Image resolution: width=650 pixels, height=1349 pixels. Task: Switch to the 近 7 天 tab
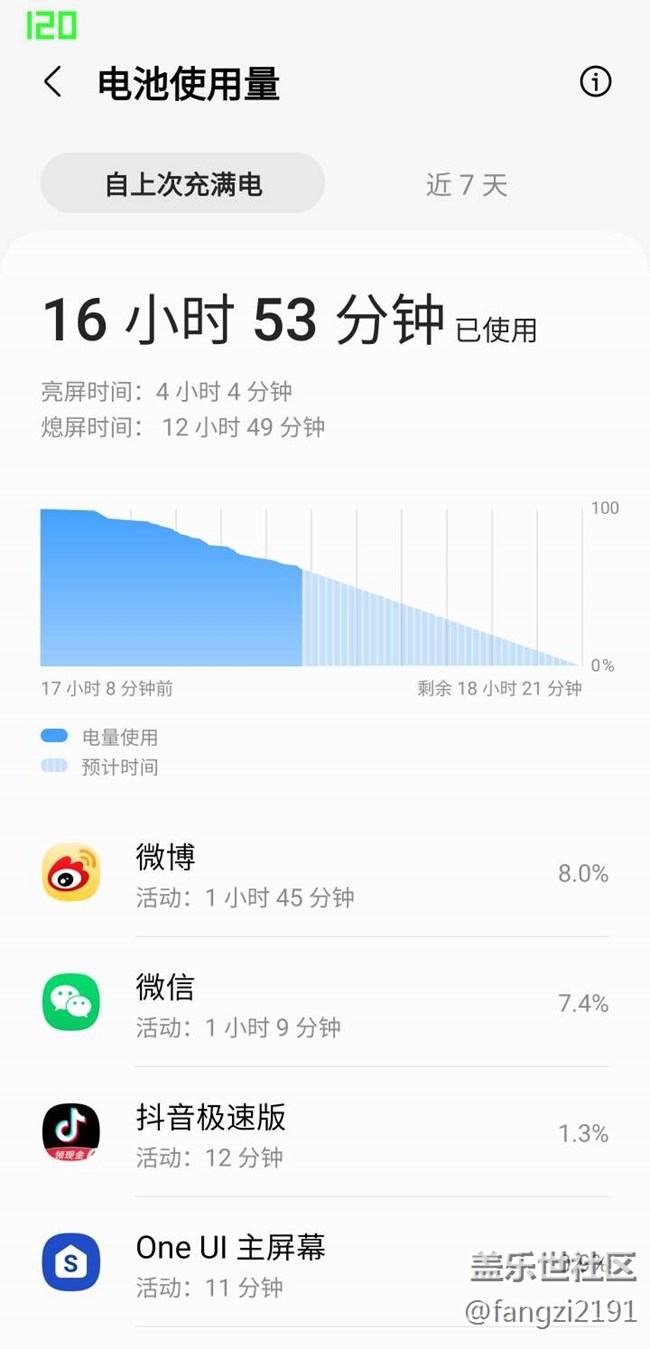click(467, 184)
